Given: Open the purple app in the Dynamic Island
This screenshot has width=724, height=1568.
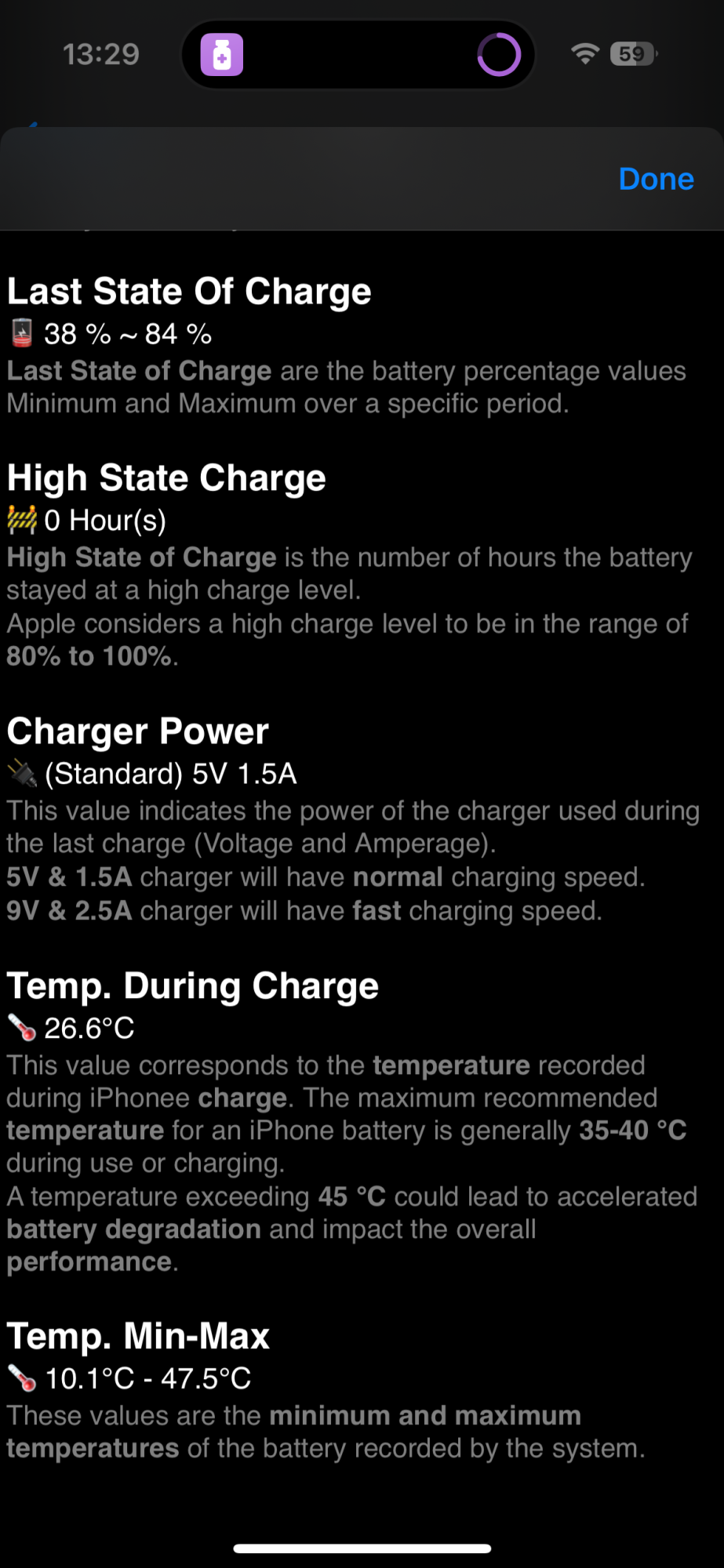Looking at the screenshot, I should click(222, 55).
